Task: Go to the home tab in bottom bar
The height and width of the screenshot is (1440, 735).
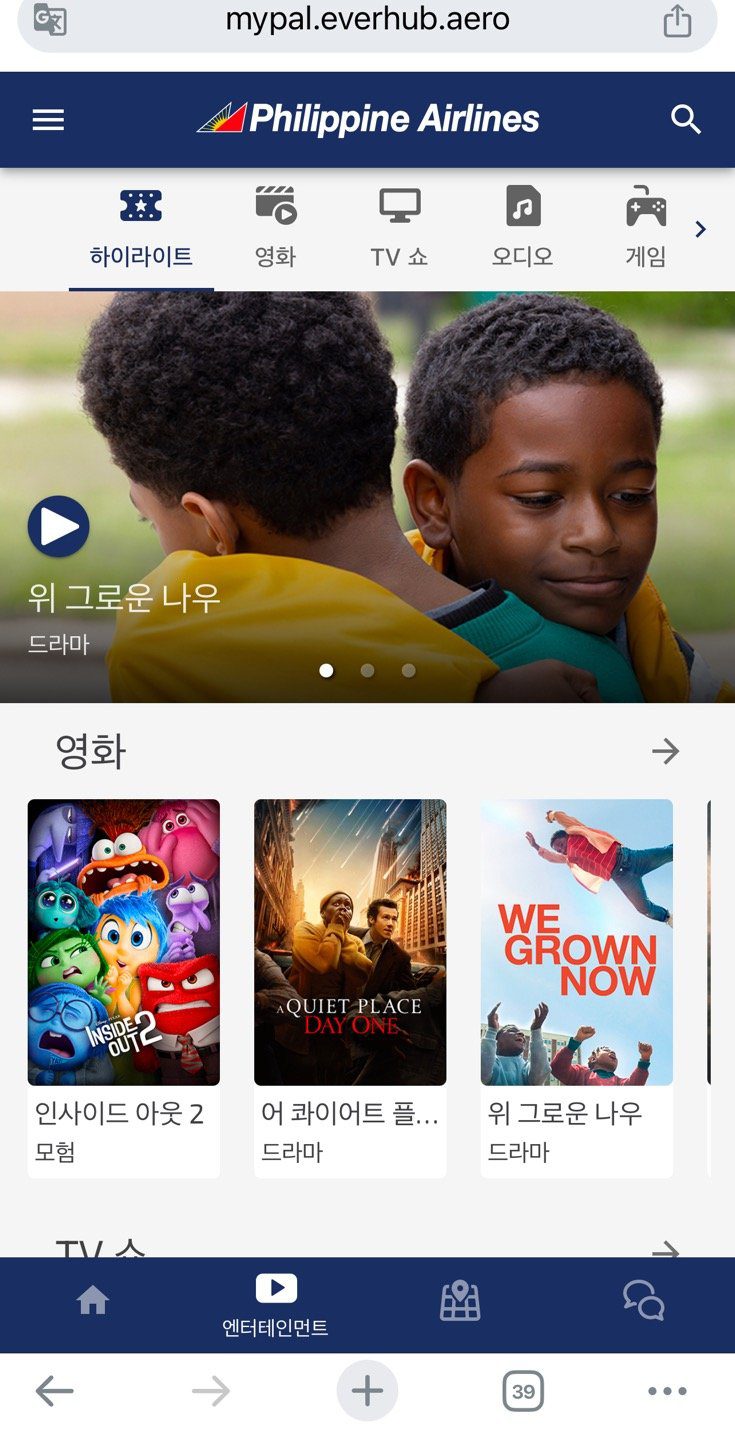Action: (x=93, y=1301)
